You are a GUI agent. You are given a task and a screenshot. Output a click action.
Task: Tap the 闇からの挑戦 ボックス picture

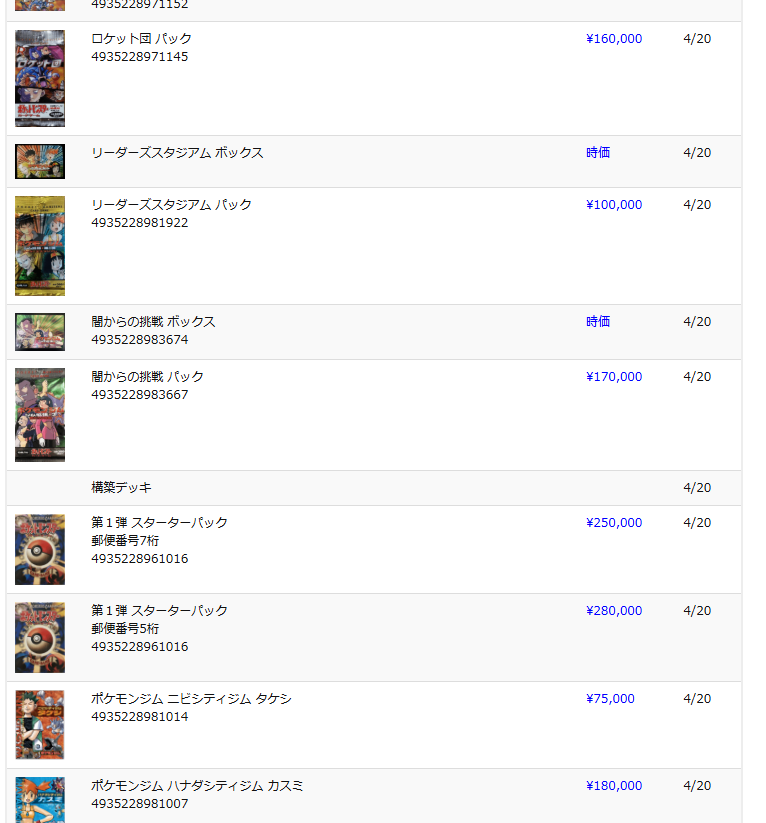(40, 332)
